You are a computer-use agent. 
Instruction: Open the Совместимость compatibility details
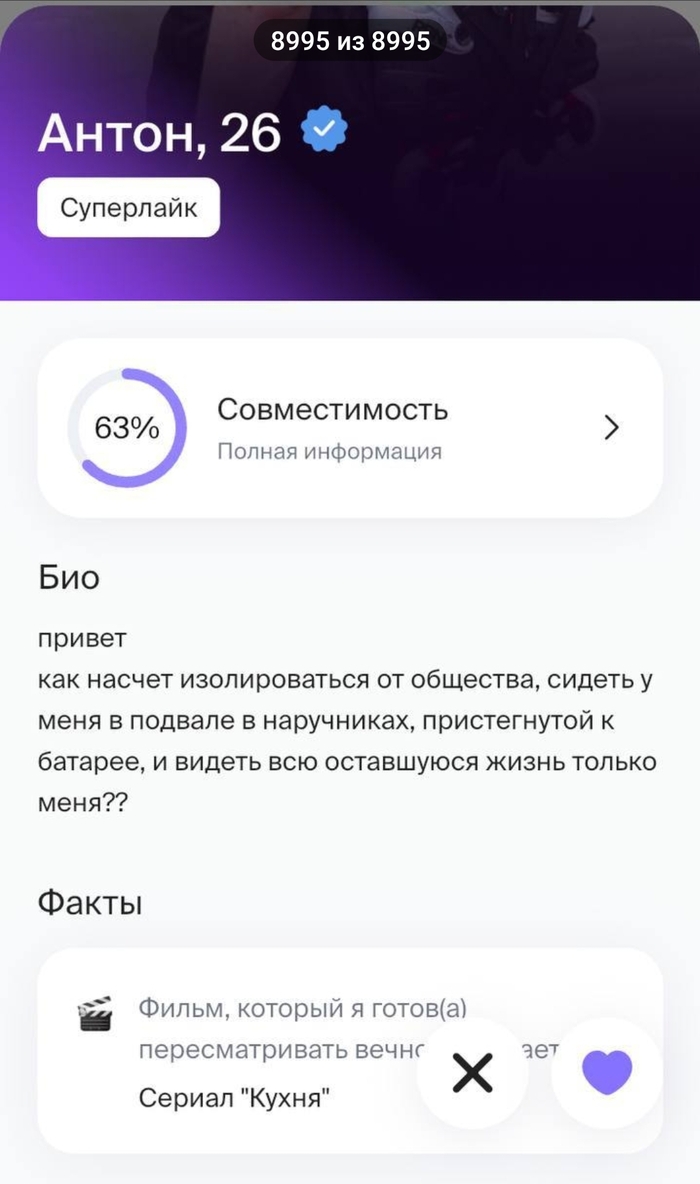click(x=350, y=428)
